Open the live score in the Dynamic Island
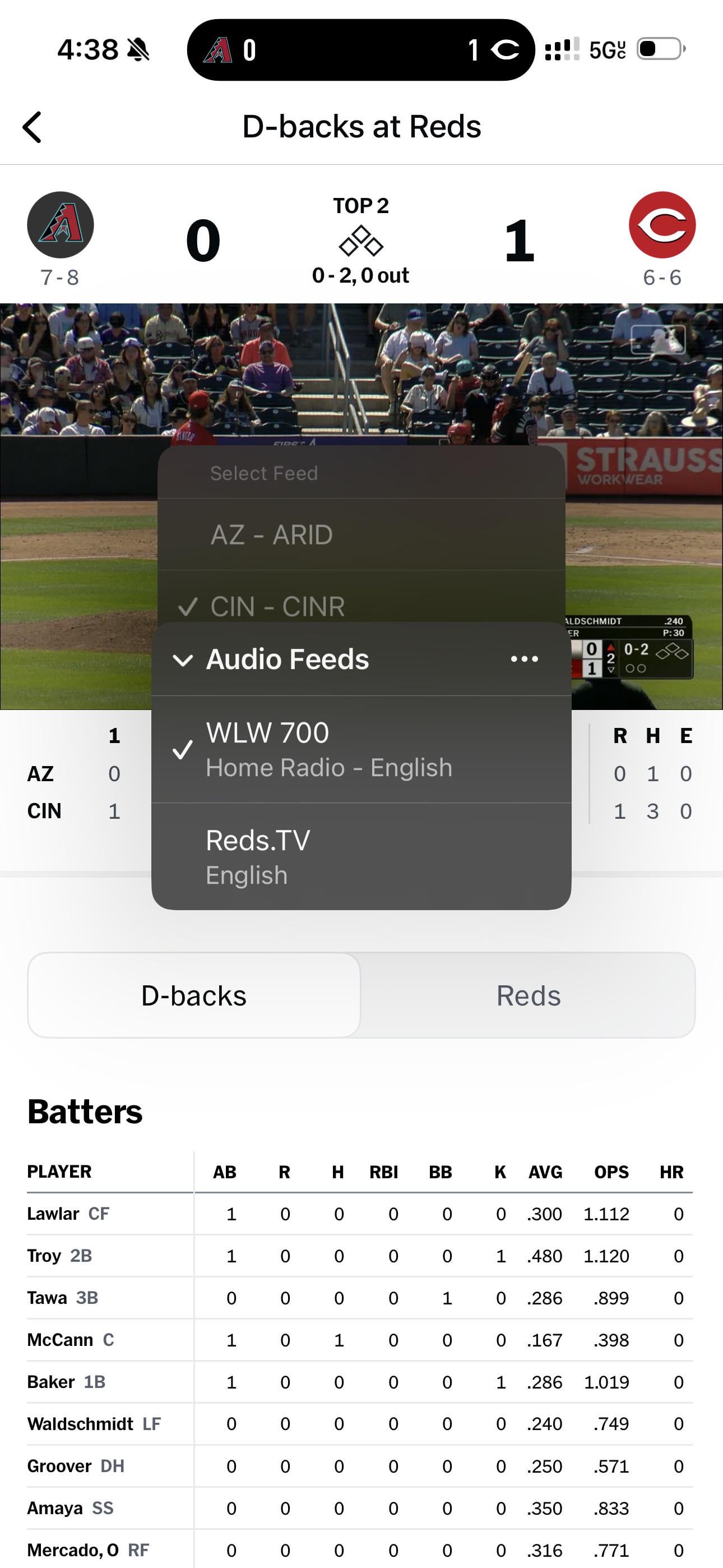The height and width of the screenshot is (1568, 723). 361,50
